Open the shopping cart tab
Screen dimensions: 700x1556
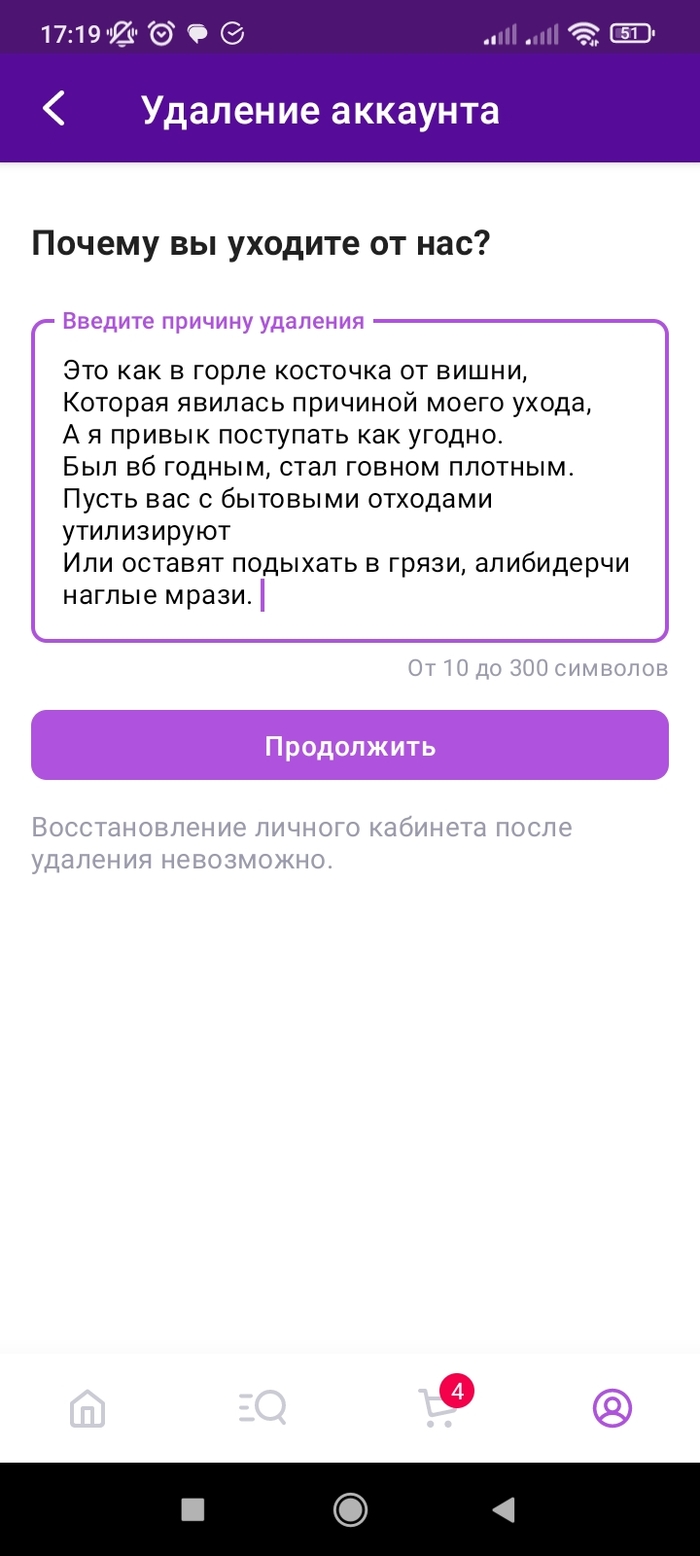(436, 1409)
